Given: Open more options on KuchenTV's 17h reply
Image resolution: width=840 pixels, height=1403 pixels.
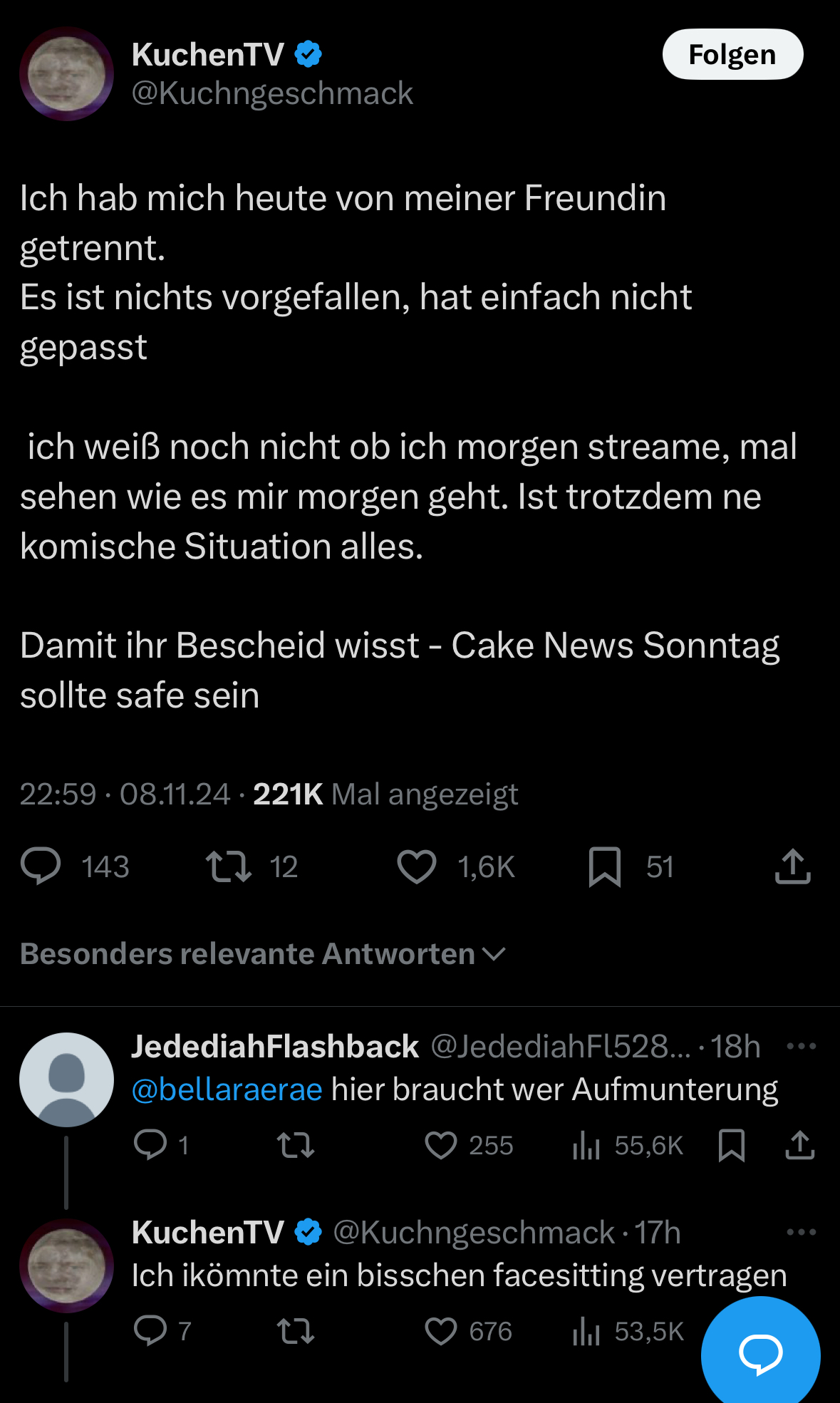Looking at the screenshot, I should point(801,1232).
